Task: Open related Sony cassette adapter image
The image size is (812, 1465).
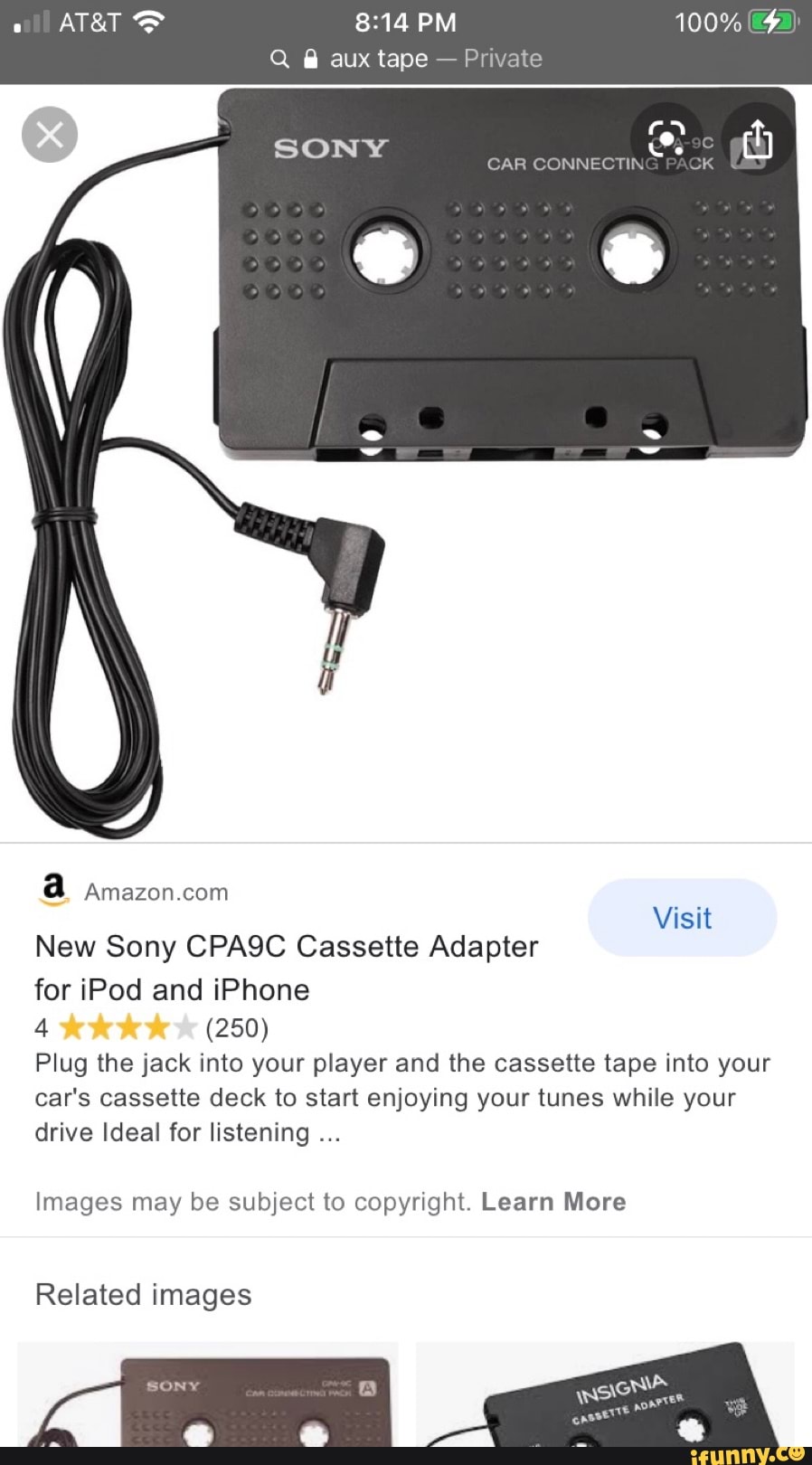Action: [208, 1397]
